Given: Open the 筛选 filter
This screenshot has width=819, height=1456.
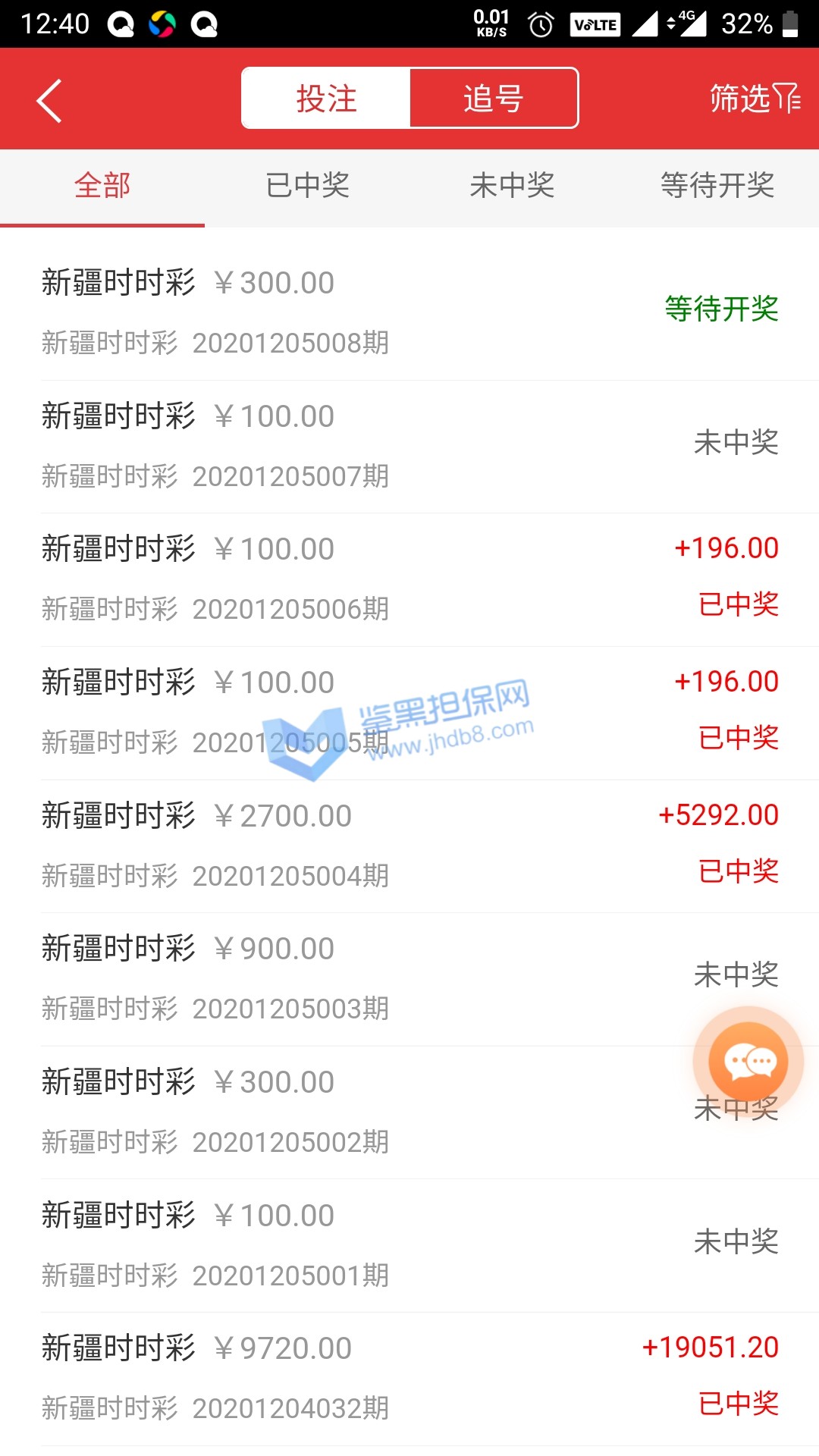Looking at the screenshot, I should click(754, 99).
